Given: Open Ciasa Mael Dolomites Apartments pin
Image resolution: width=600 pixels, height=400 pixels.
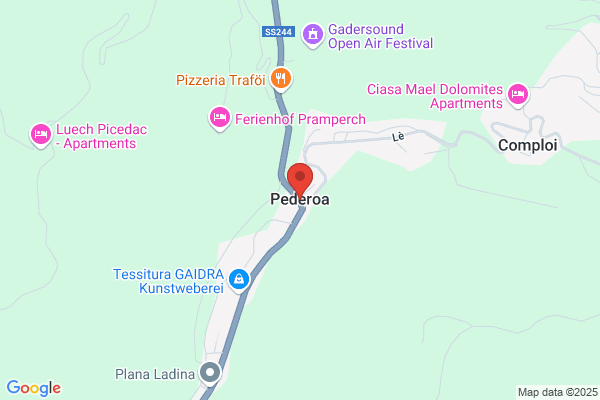Looking at the screenshot, I should point(518,95).
